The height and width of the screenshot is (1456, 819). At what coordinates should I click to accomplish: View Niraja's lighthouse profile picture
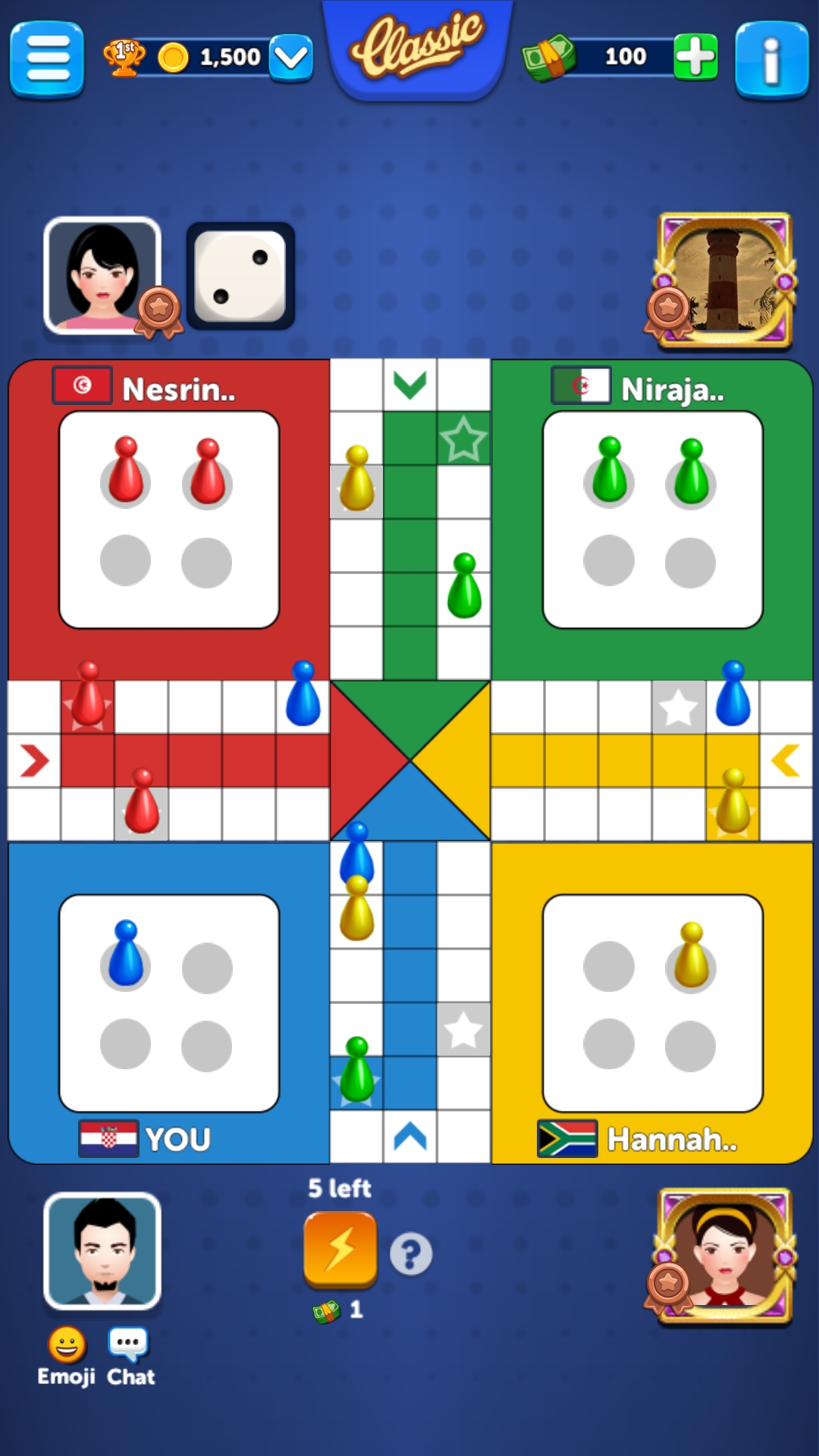pyautogui.click(x=726, y=280)
